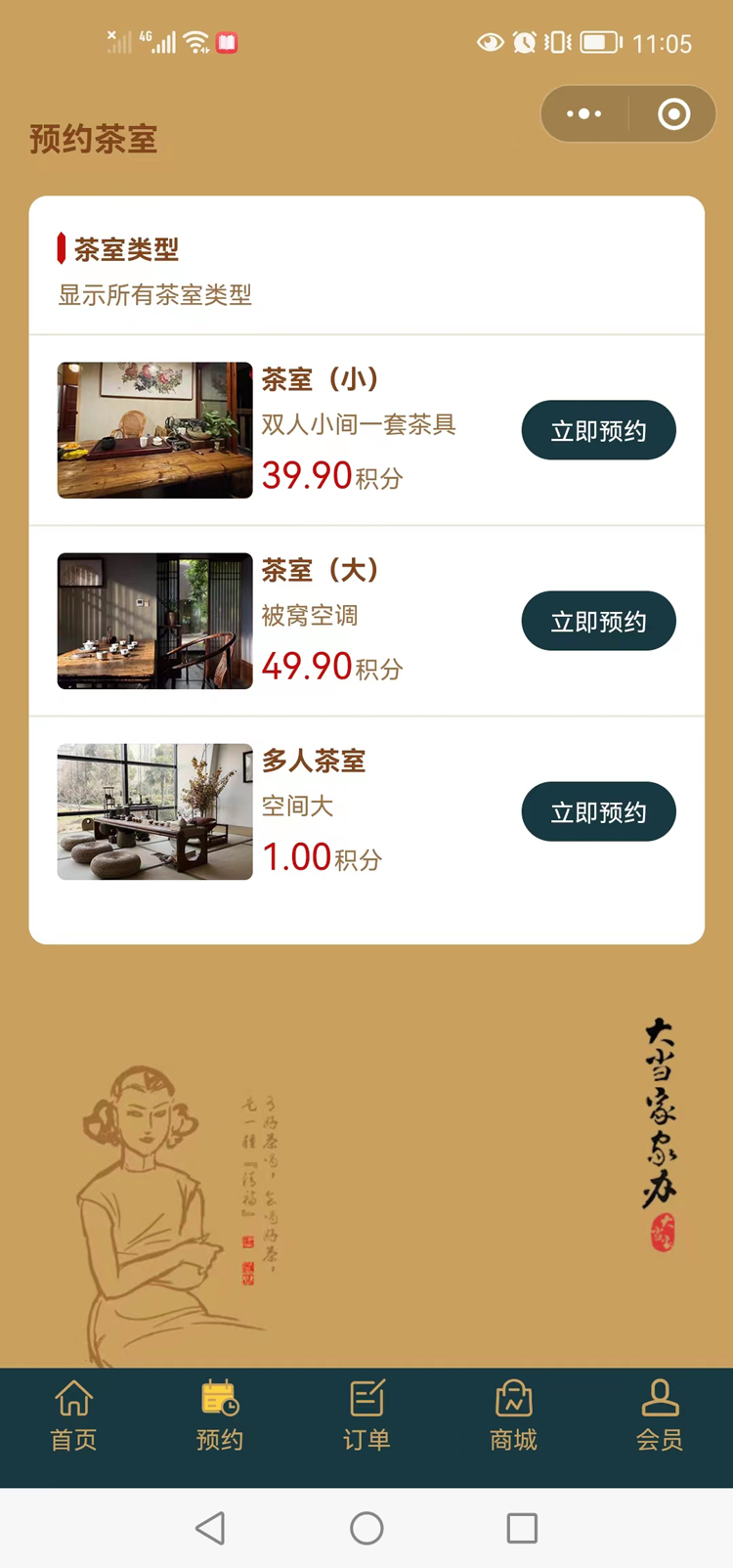The width and height of the screenshot is (733, 1568).
Task: Switch to the 商城 tab
Action: tap(513, 1415)
